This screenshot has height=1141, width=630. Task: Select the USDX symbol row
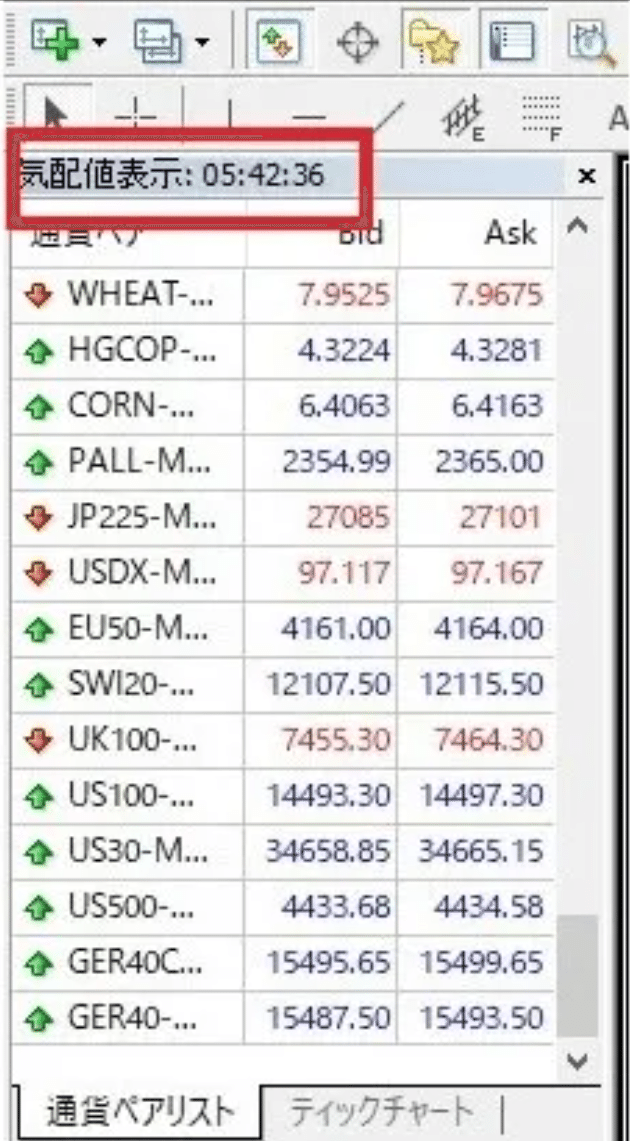(x=282, y=573)
